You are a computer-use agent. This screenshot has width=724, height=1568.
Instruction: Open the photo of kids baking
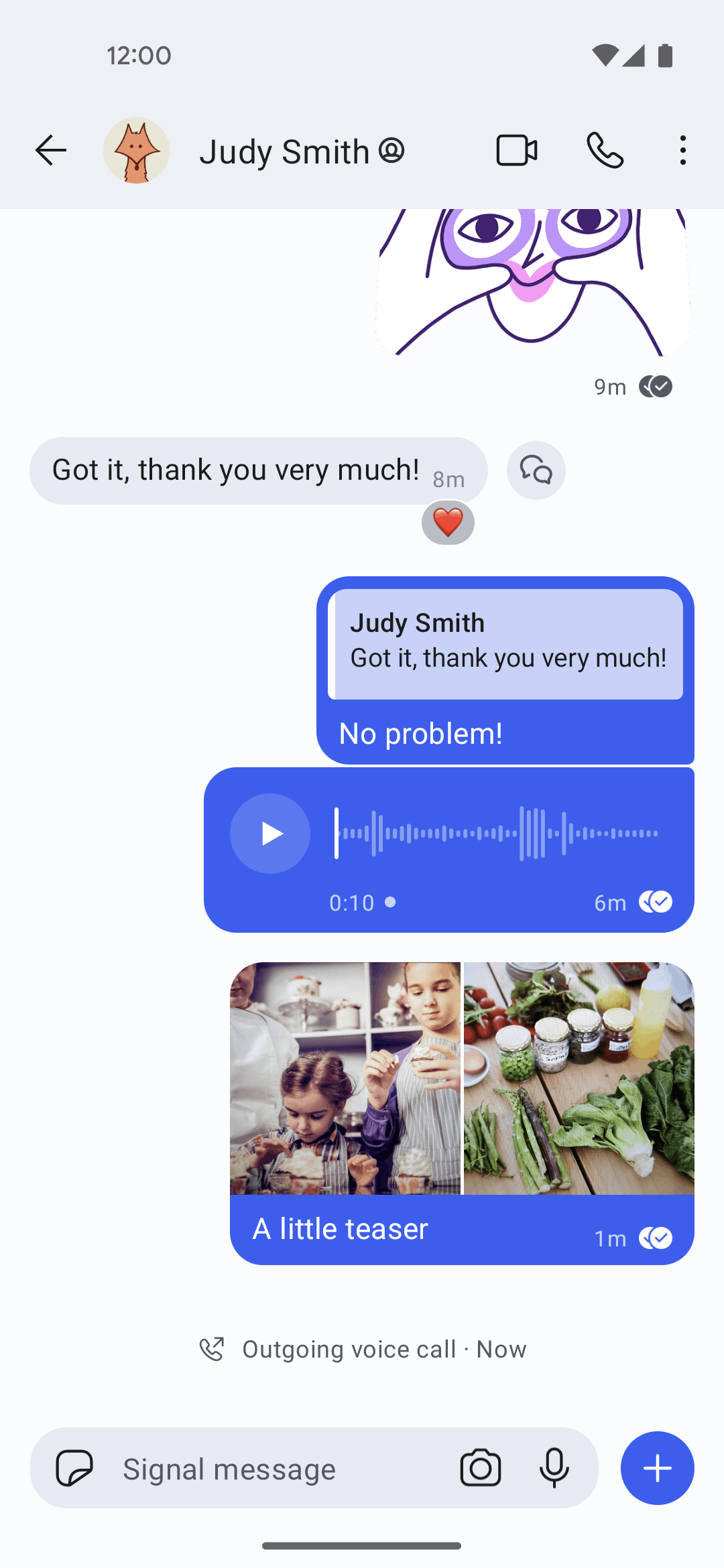pos(345,1078)
